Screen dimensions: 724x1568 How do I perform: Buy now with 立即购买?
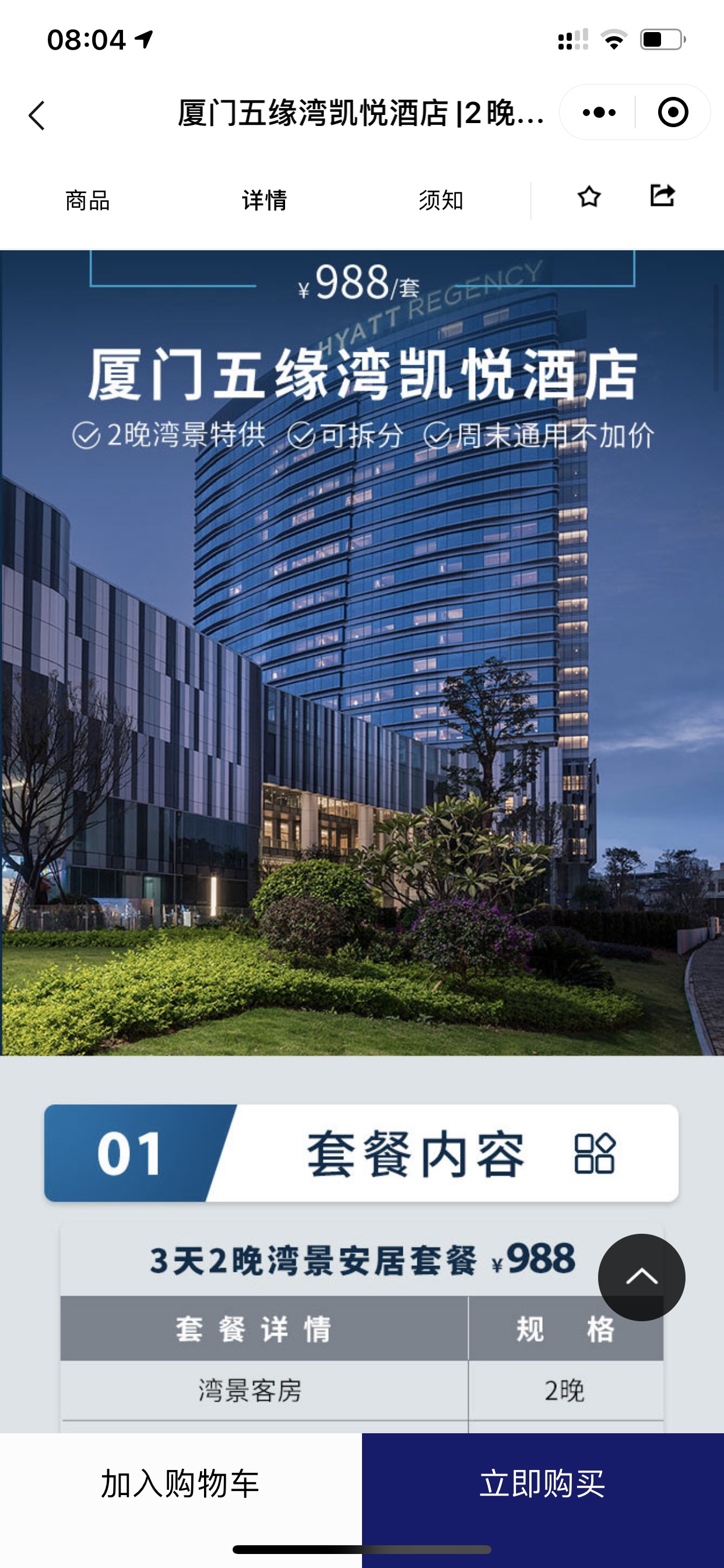pos(543,1483)
